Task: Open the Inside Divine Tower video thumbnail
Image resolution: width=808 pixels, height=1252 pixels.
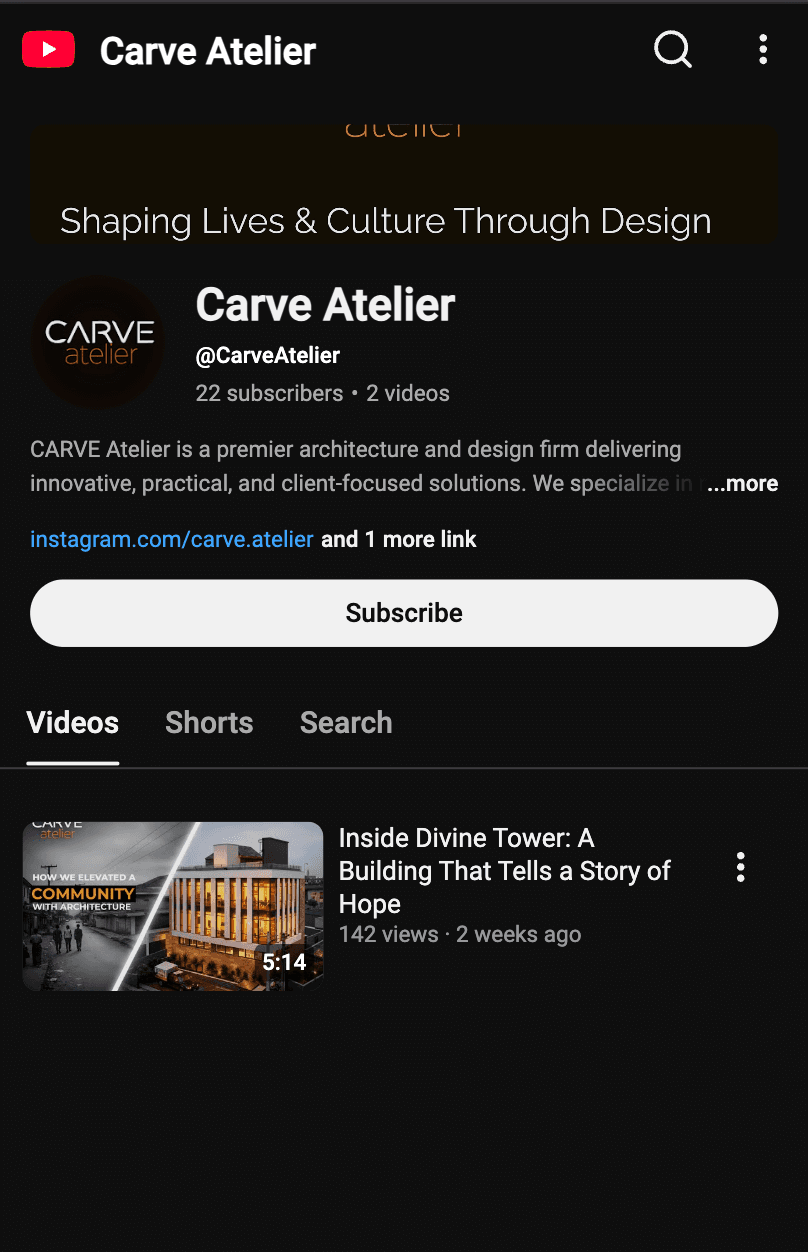Action: (172, 905)
